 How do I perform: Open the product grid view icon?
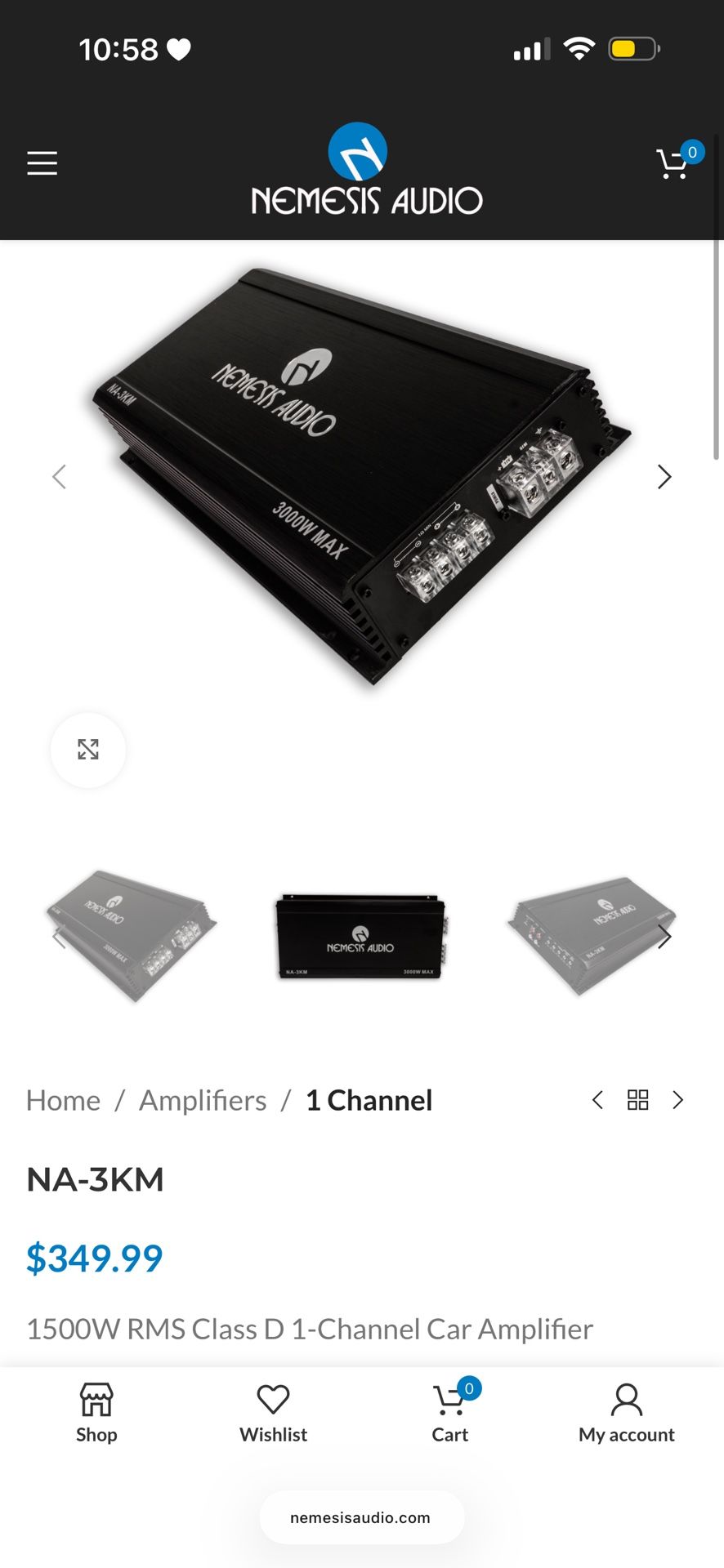637,1101
